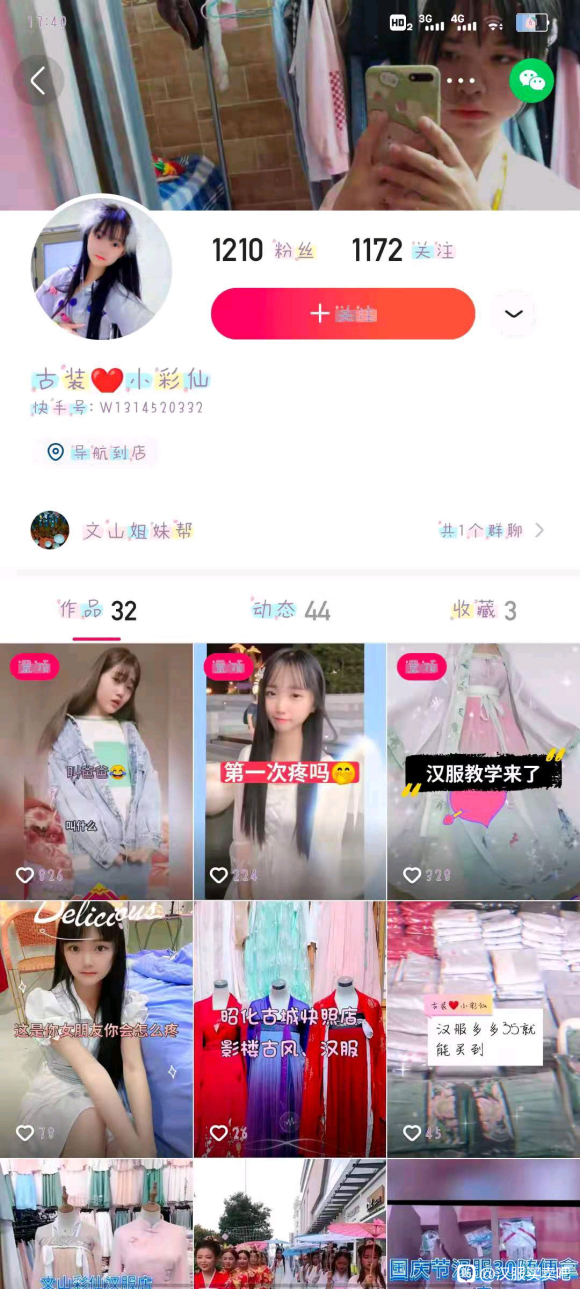Expand the arrow next to follow button
The image size is (580, 1289).
[x=513, y=314]
